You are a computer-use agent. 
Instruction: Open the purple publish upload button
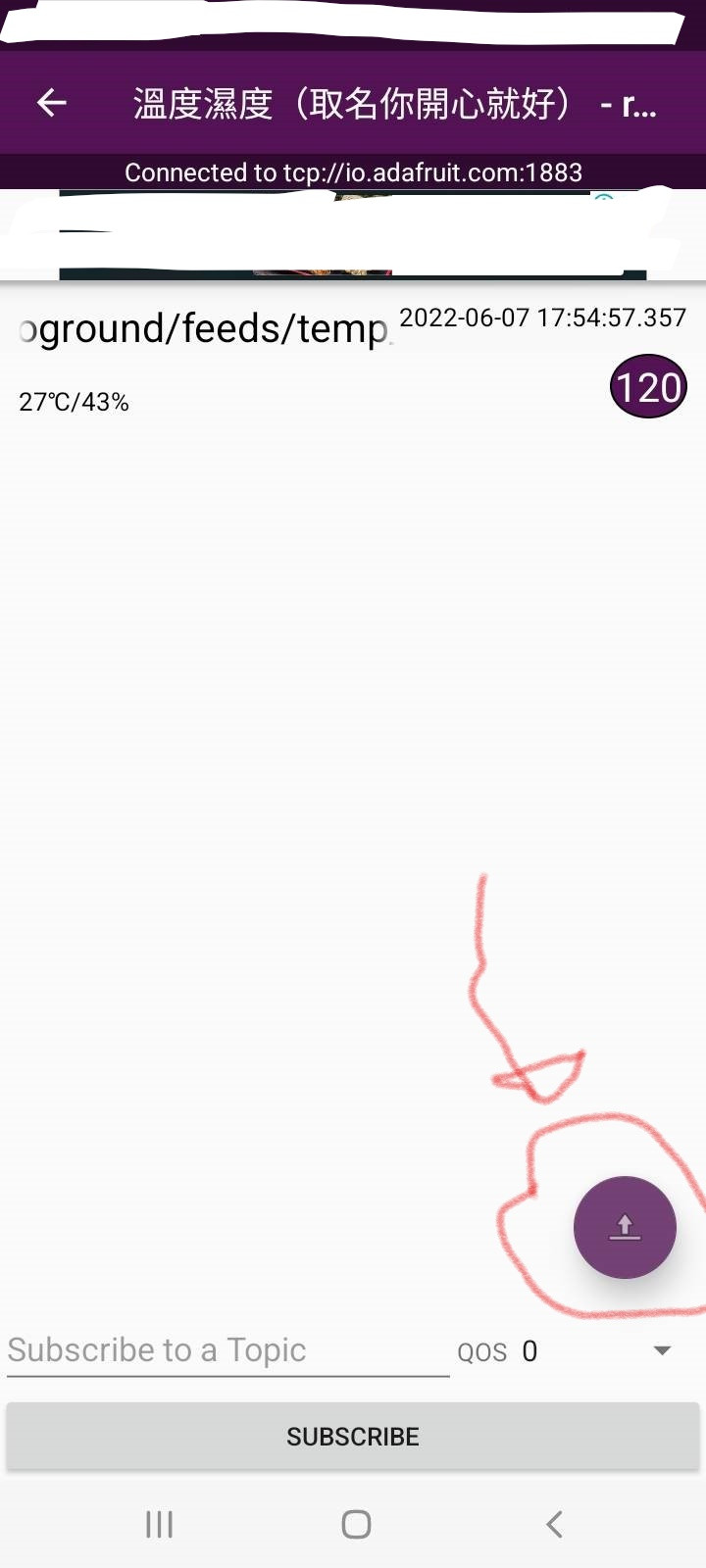click(x=625, y=1227)
